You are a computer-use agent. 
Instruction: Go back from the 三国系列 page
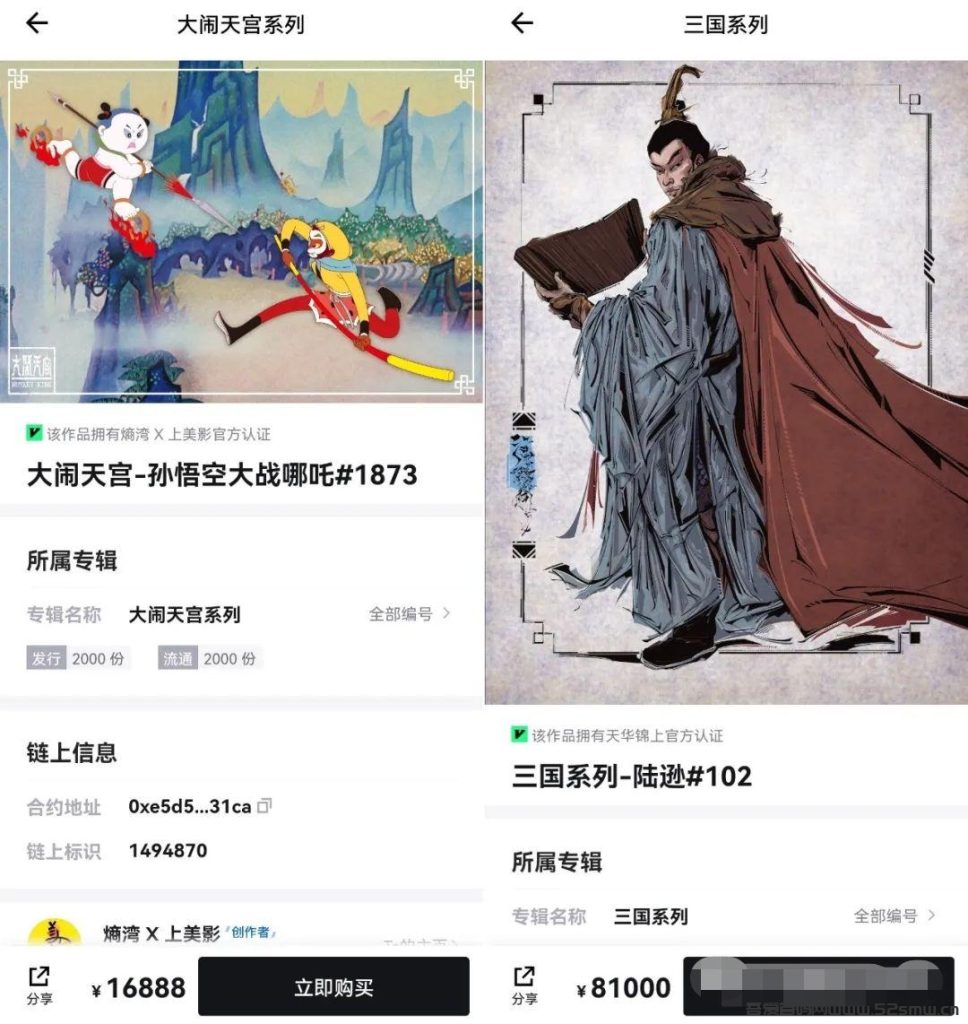click(x=522, y=24)
